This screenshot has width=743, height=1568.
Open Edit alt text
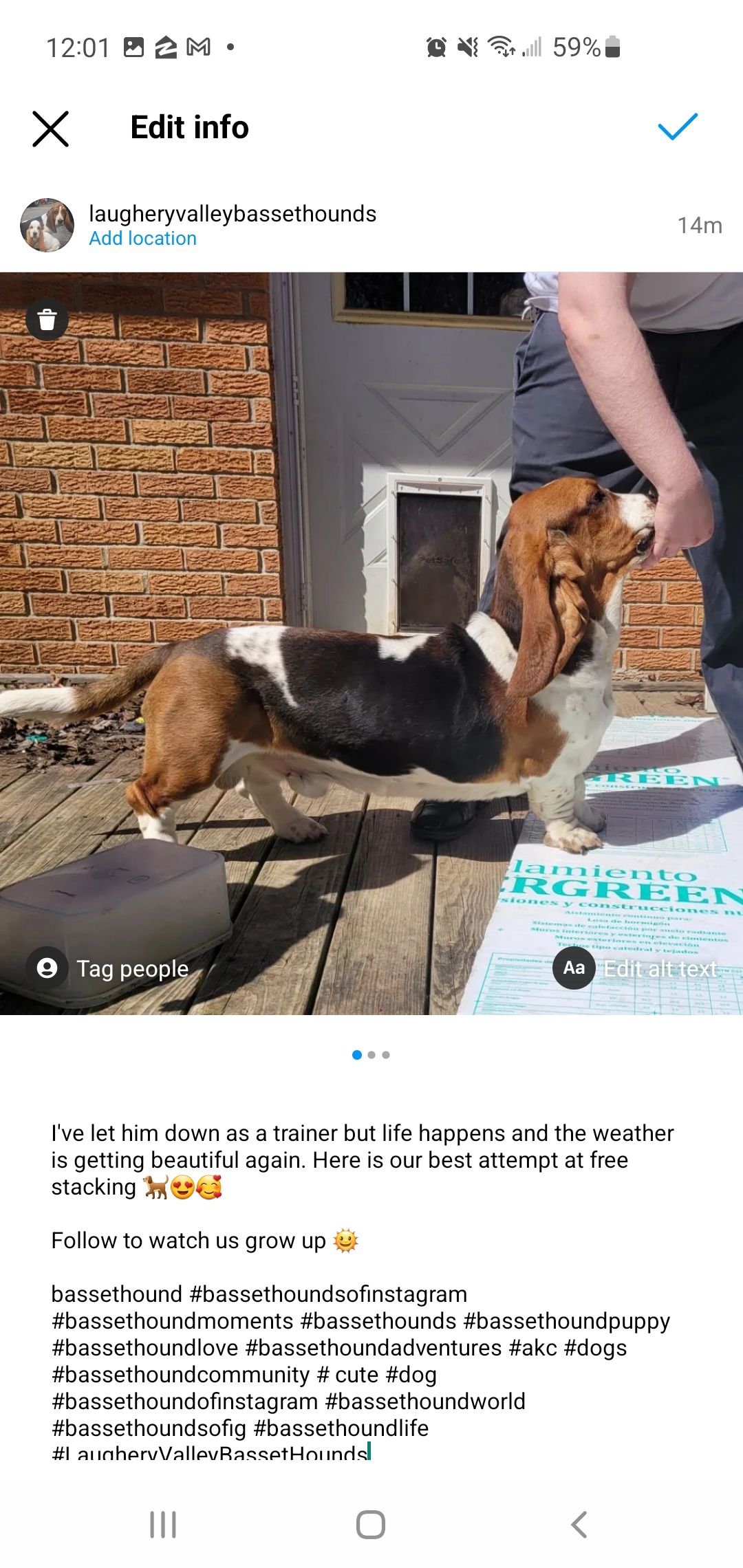tap(636, 968)
